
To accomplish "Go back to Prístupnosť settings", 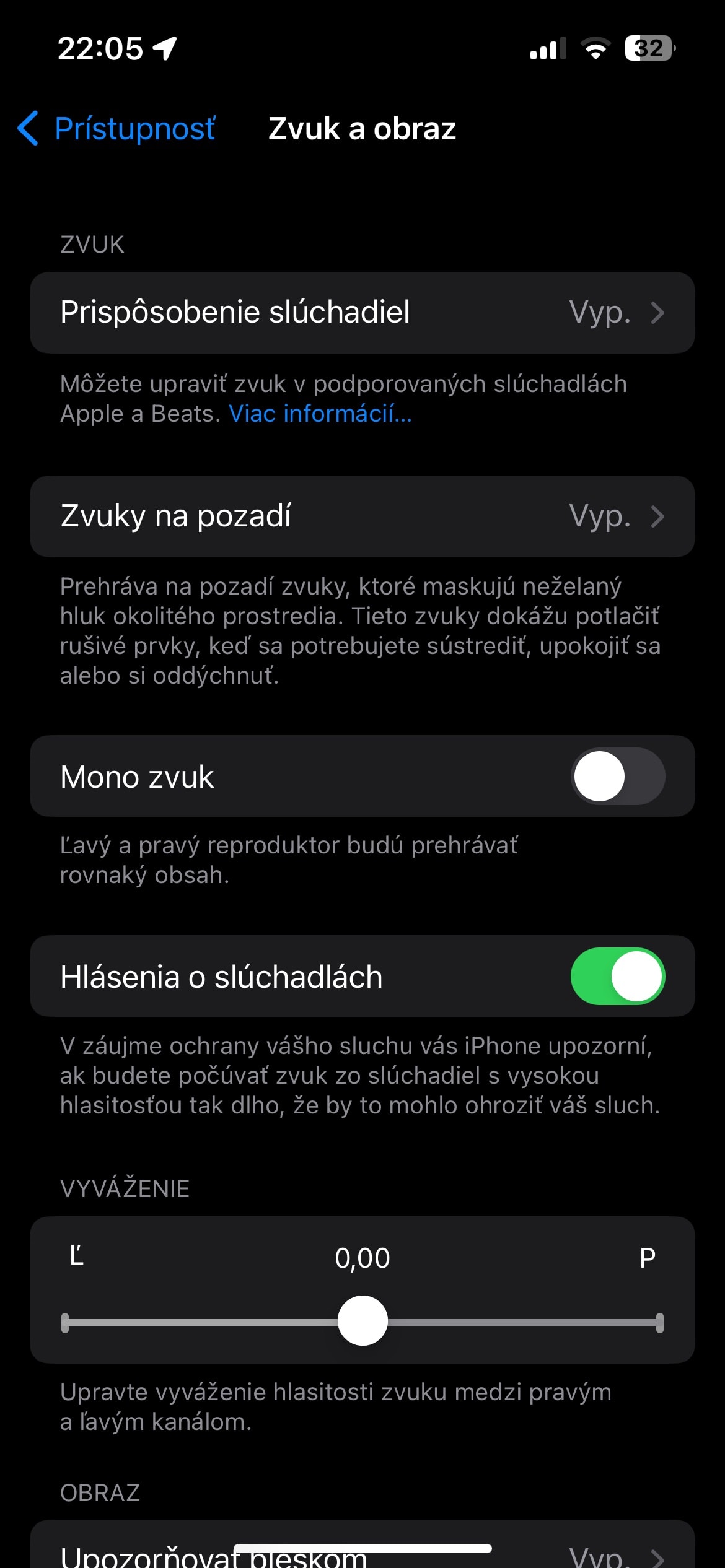I will [116, 129].
